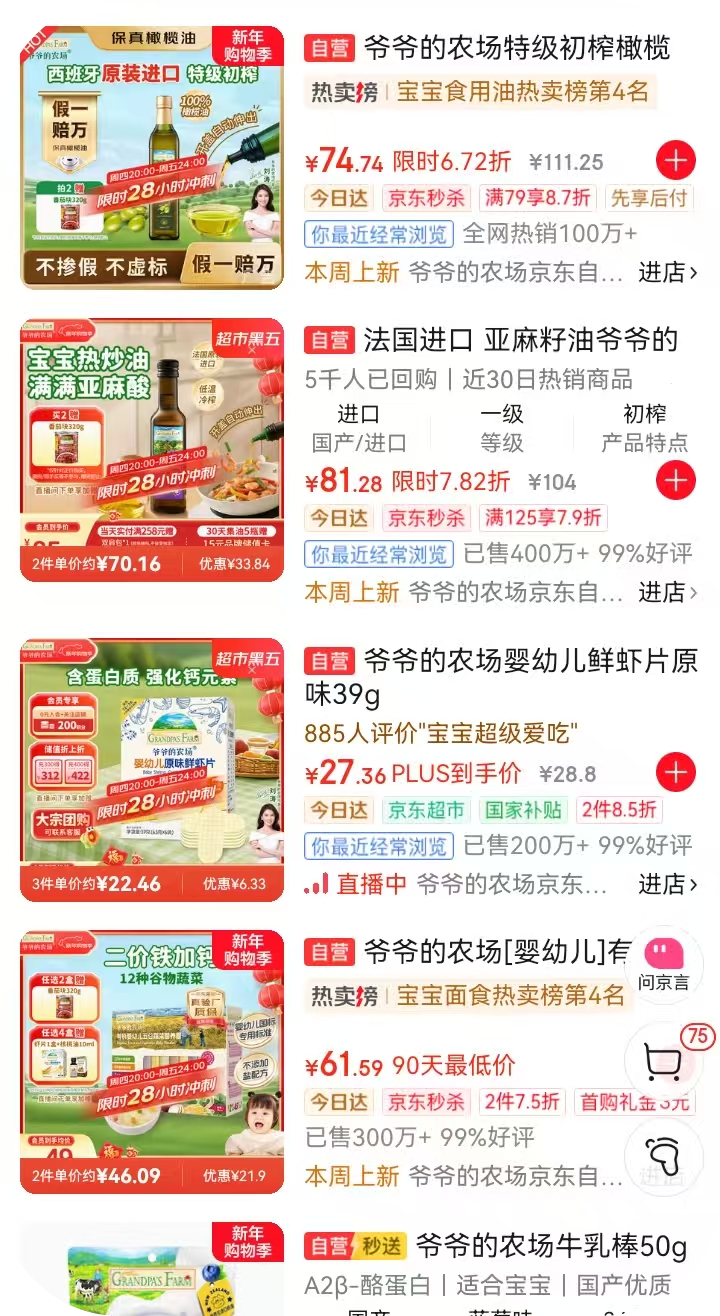Enter the live store from 鲜虾片 listing
The height and width of the screenshot is (1316, 720).
coord(667,884)
